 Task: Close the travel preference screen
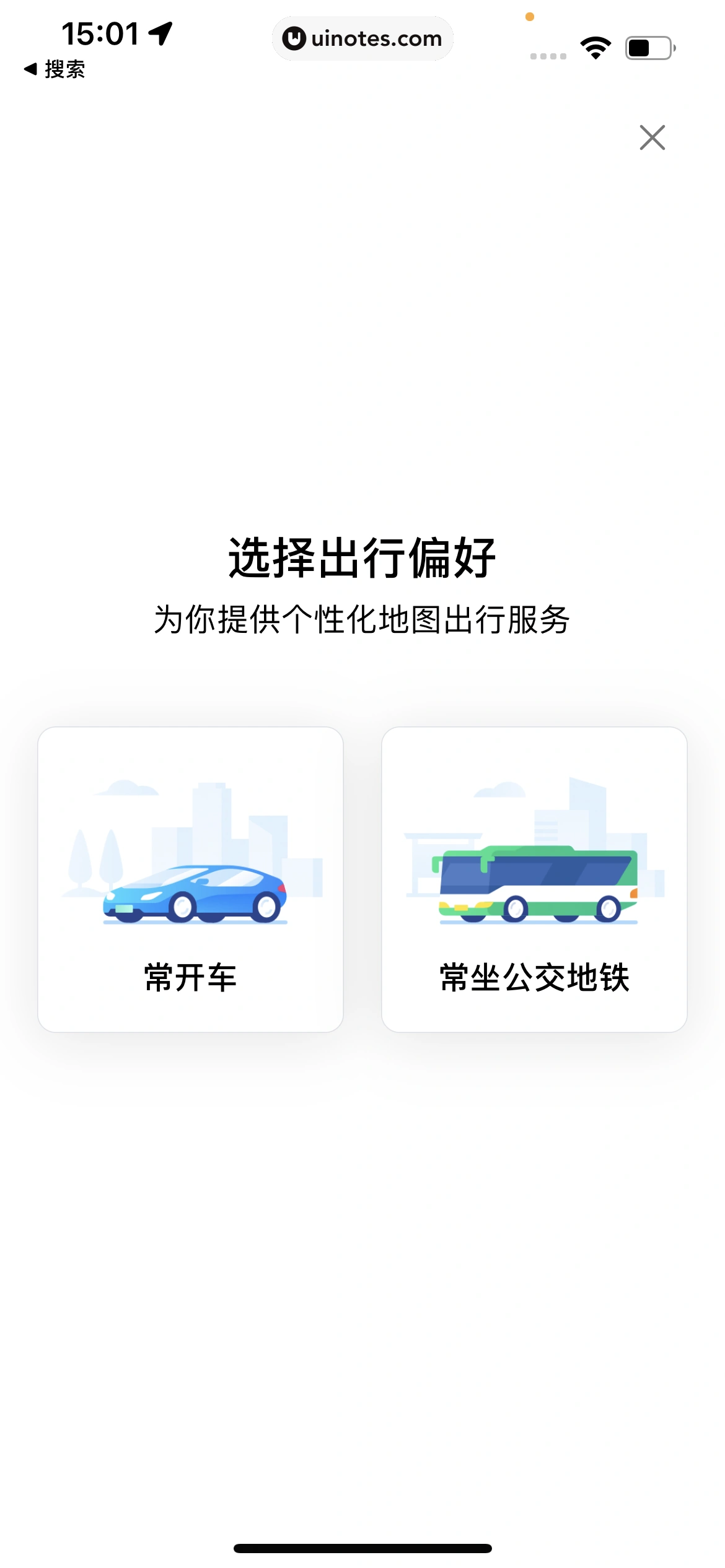tap(652, 137)
